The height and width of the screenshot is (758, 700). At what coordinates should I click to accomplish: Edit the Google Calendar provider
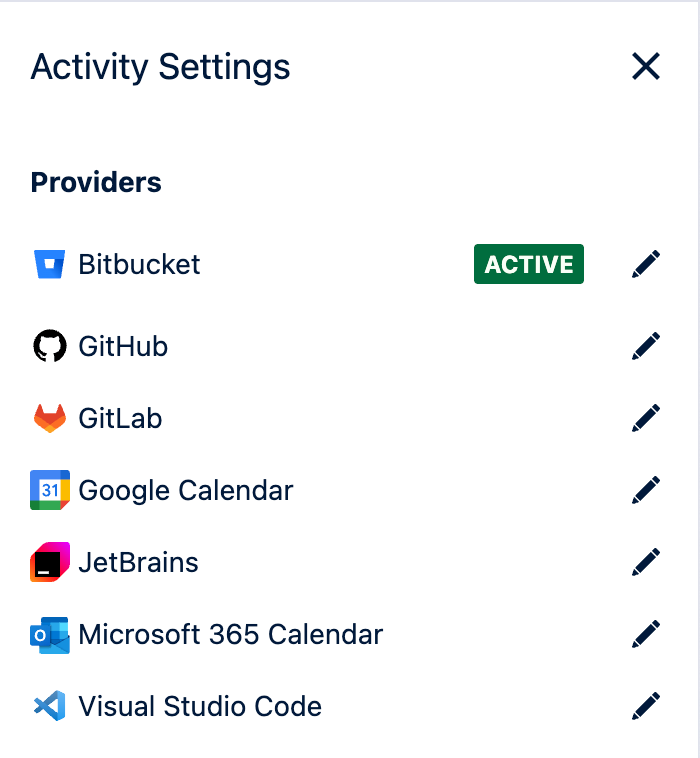[646, 491]
